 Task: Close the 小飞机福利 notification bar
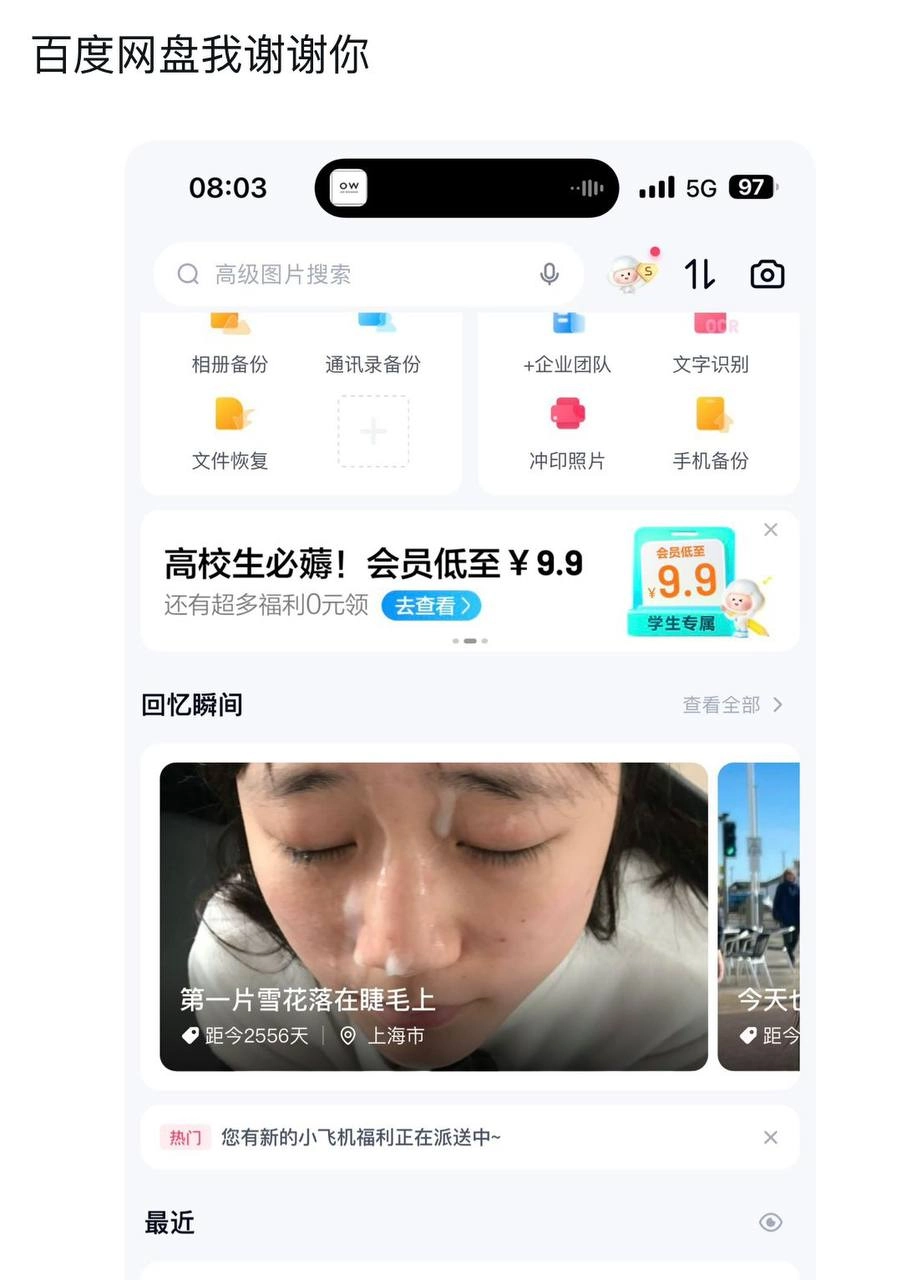point(771,1137)
